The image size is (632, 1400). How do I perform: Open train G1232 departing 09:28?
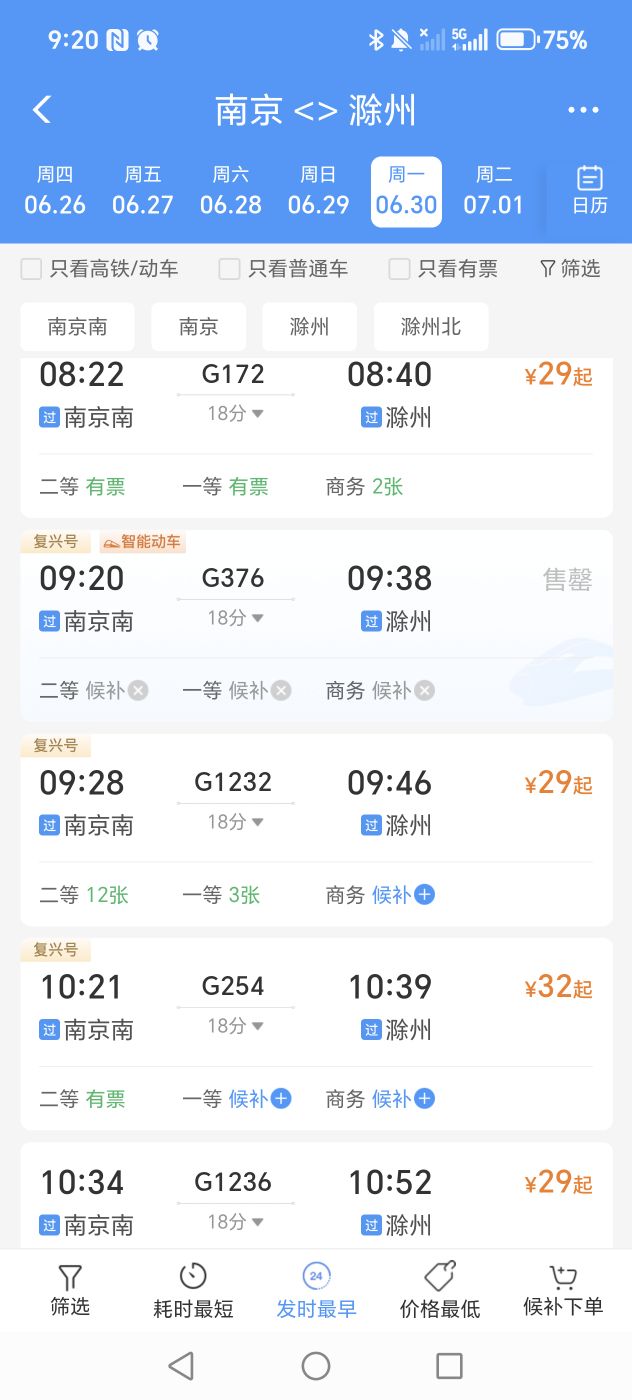coord(316,830)
